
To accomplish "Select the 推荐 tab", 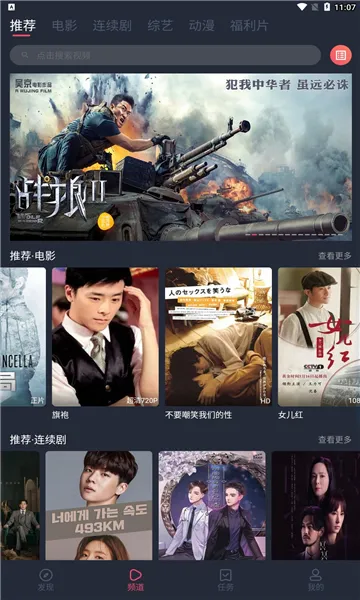I will (23, 26).
